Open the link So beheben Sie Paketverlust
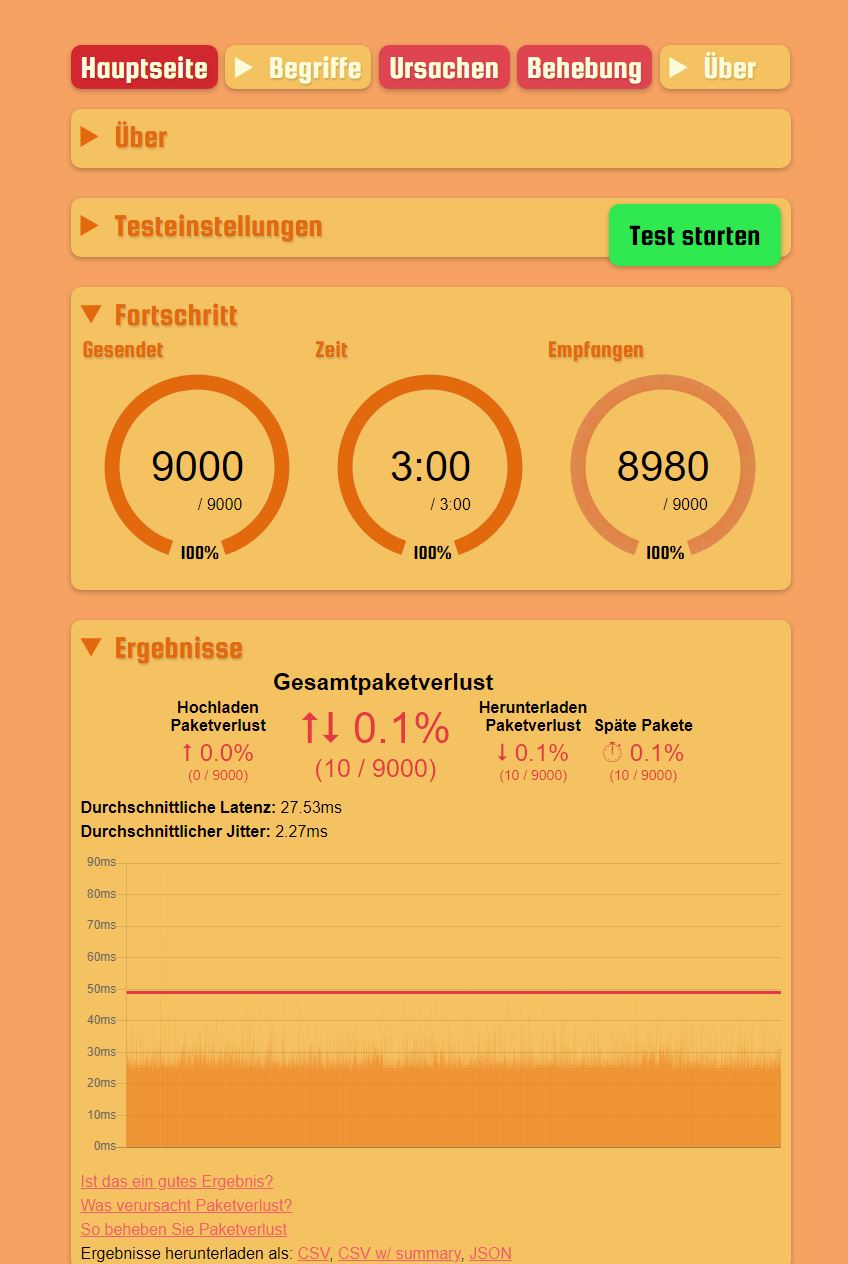 point(184,1229)
